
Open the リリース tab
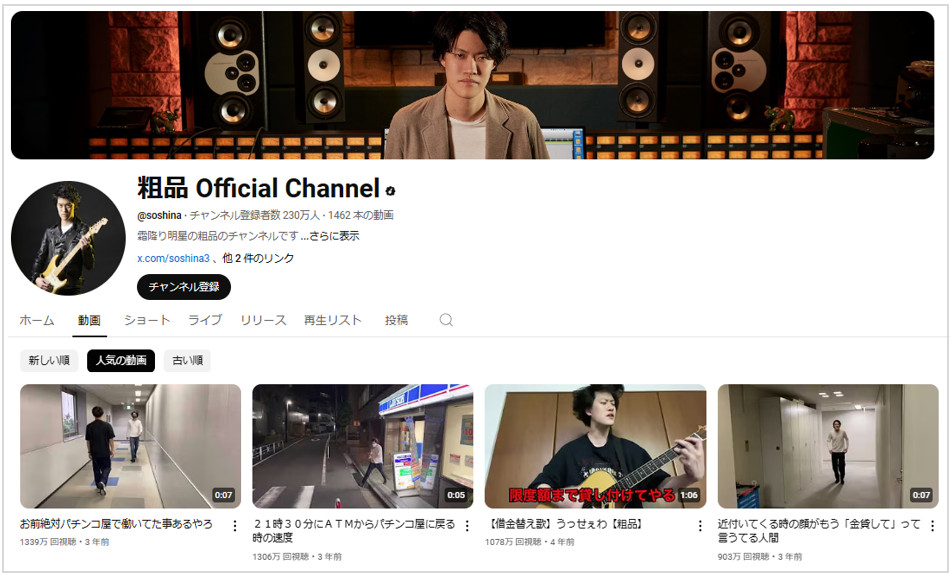point(263,320)
